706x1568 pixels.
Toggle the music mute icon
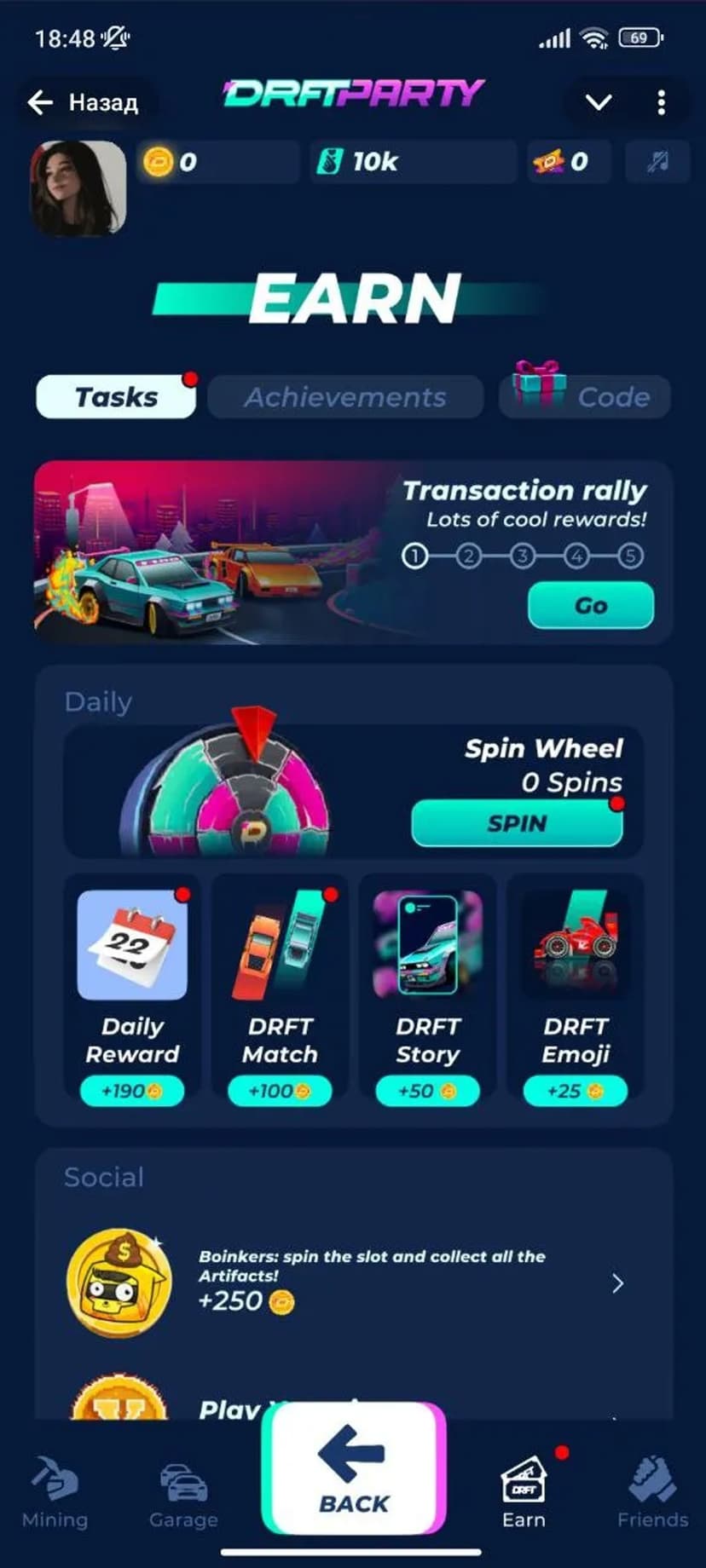pos(657,162)
